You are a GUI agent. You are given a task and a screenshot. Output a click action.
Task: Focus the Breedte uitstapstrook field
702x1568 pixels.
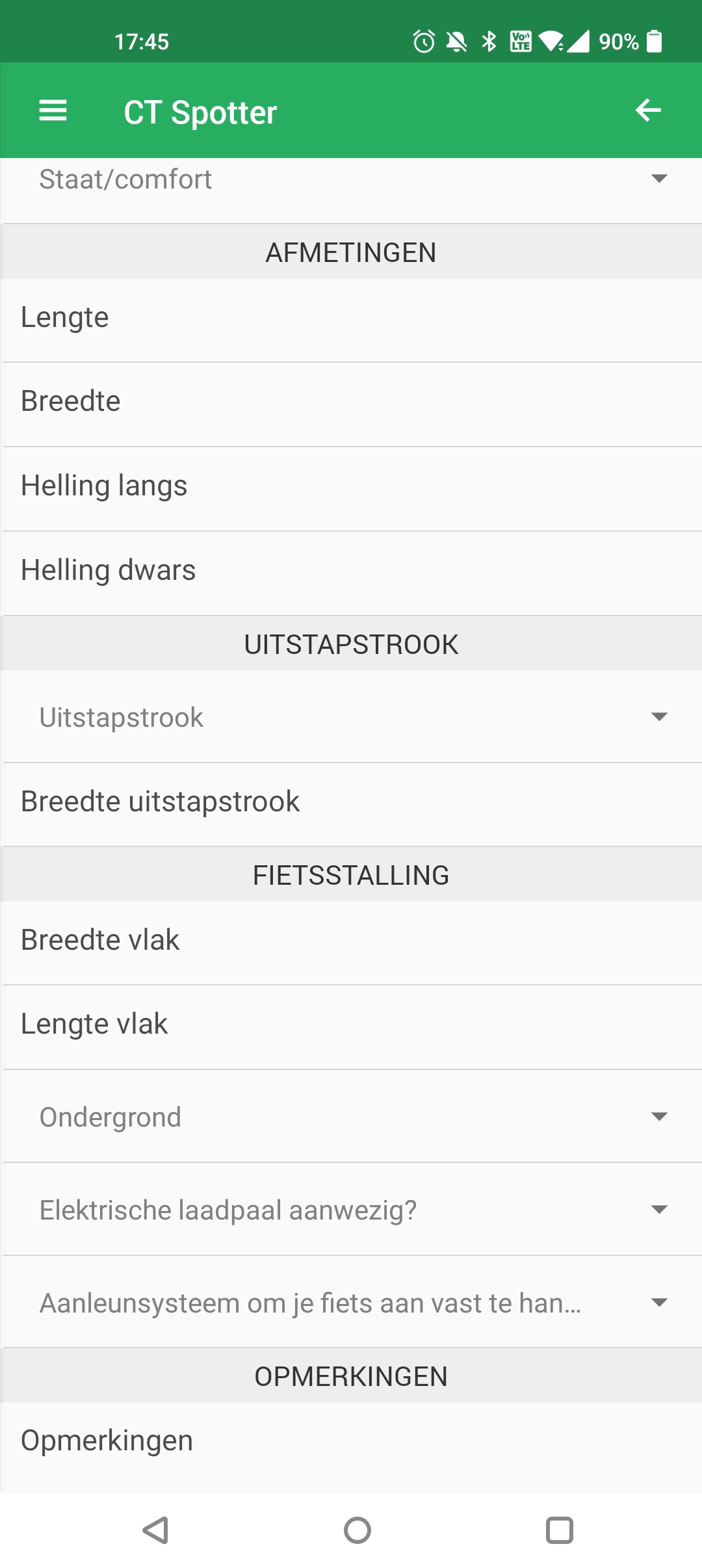[x=351, y=804]
